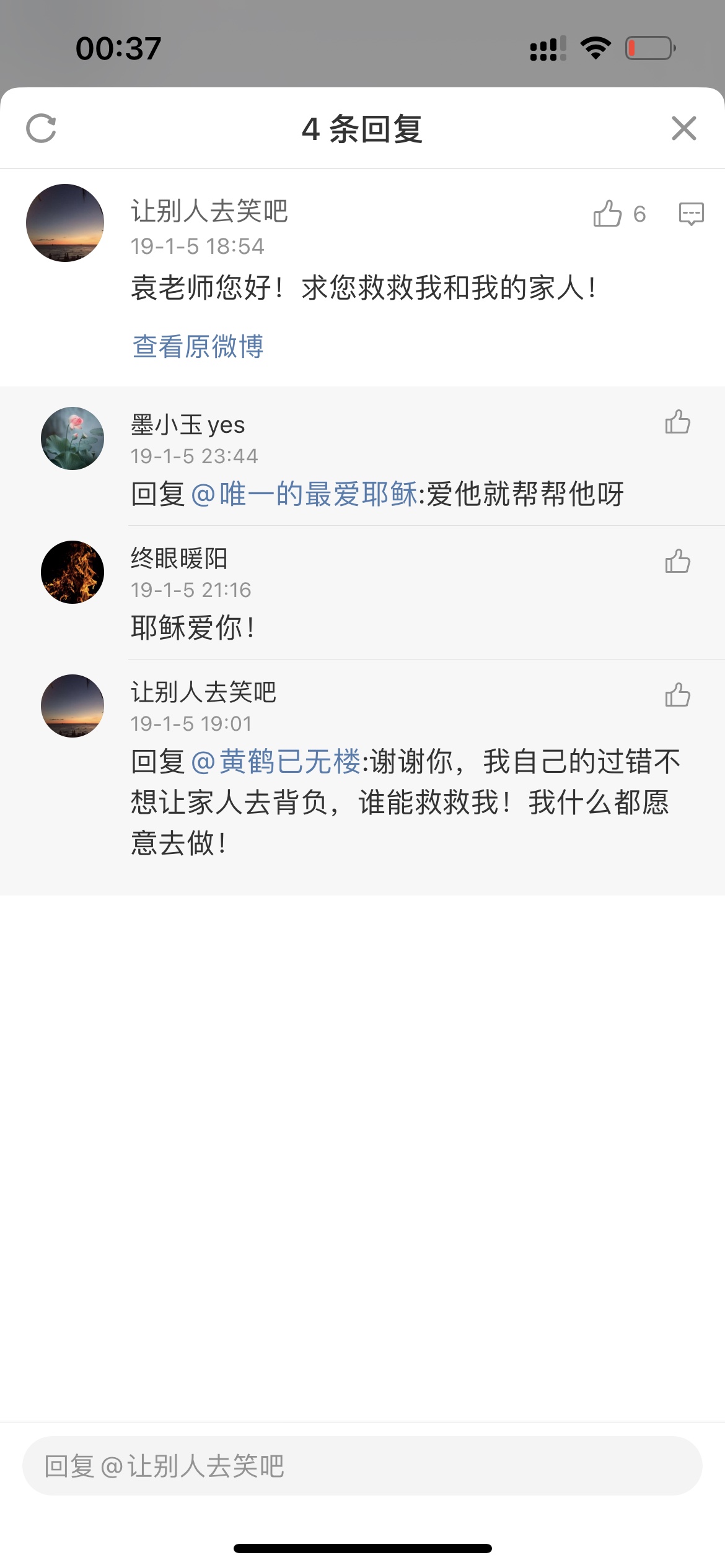Viewport: 725px width, 1568px height.
Task: Like the main comment by 让别人去笑吧
Action: [608, 214]
